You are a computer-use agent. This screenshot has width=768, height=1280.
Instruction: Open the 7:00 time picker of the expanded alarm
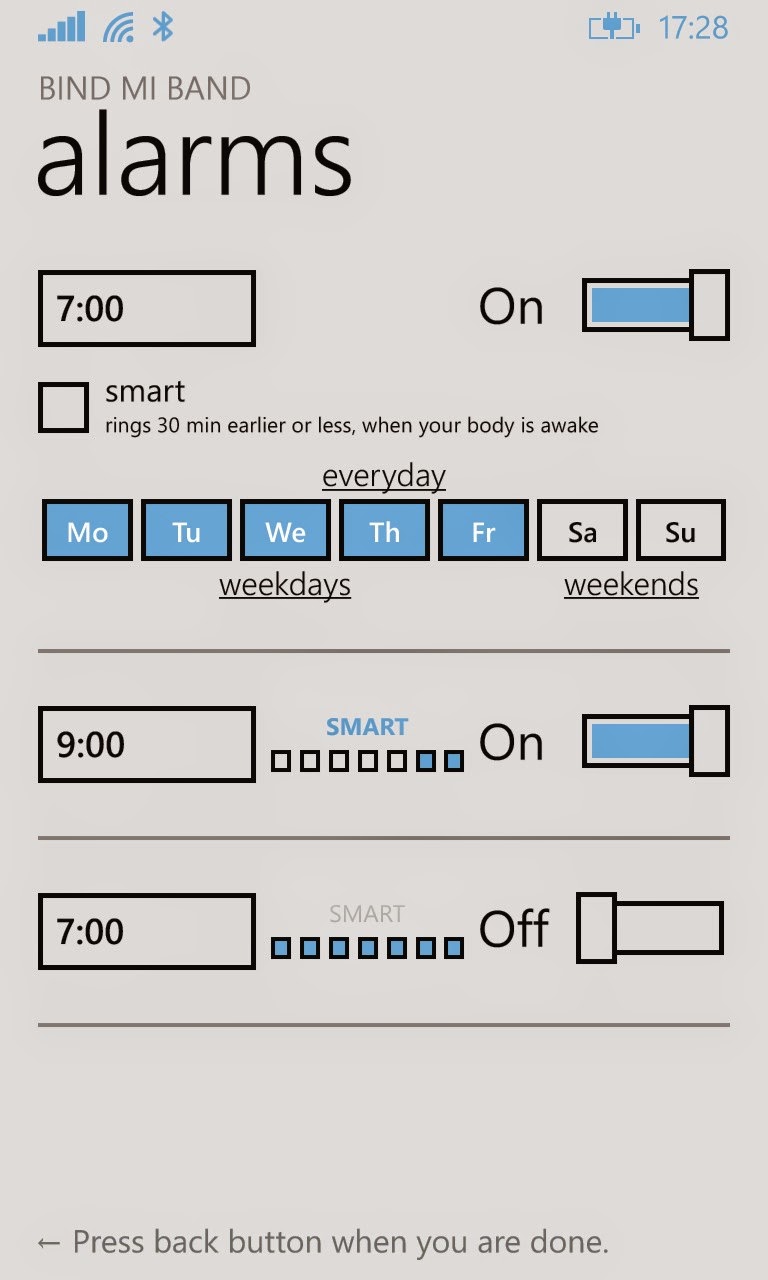click(x=146, y=308)
